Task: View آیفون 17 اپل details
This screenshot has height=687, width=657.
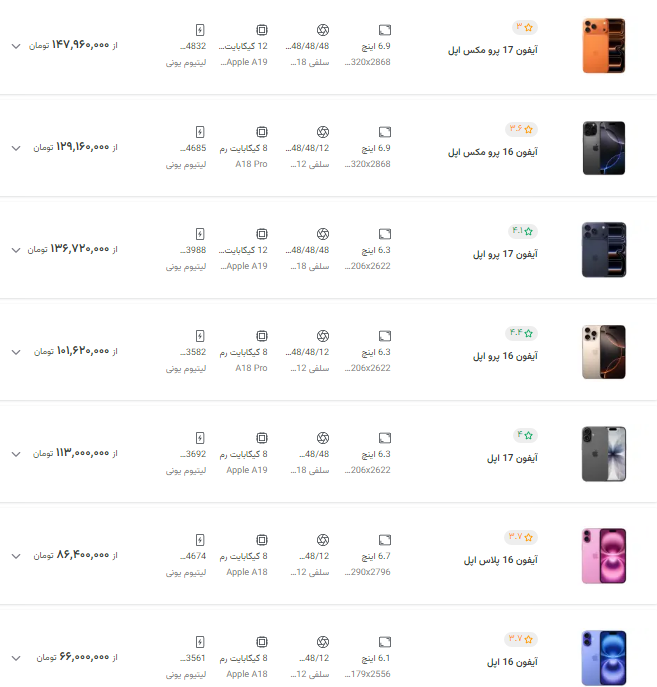Action: pos(512,458)
